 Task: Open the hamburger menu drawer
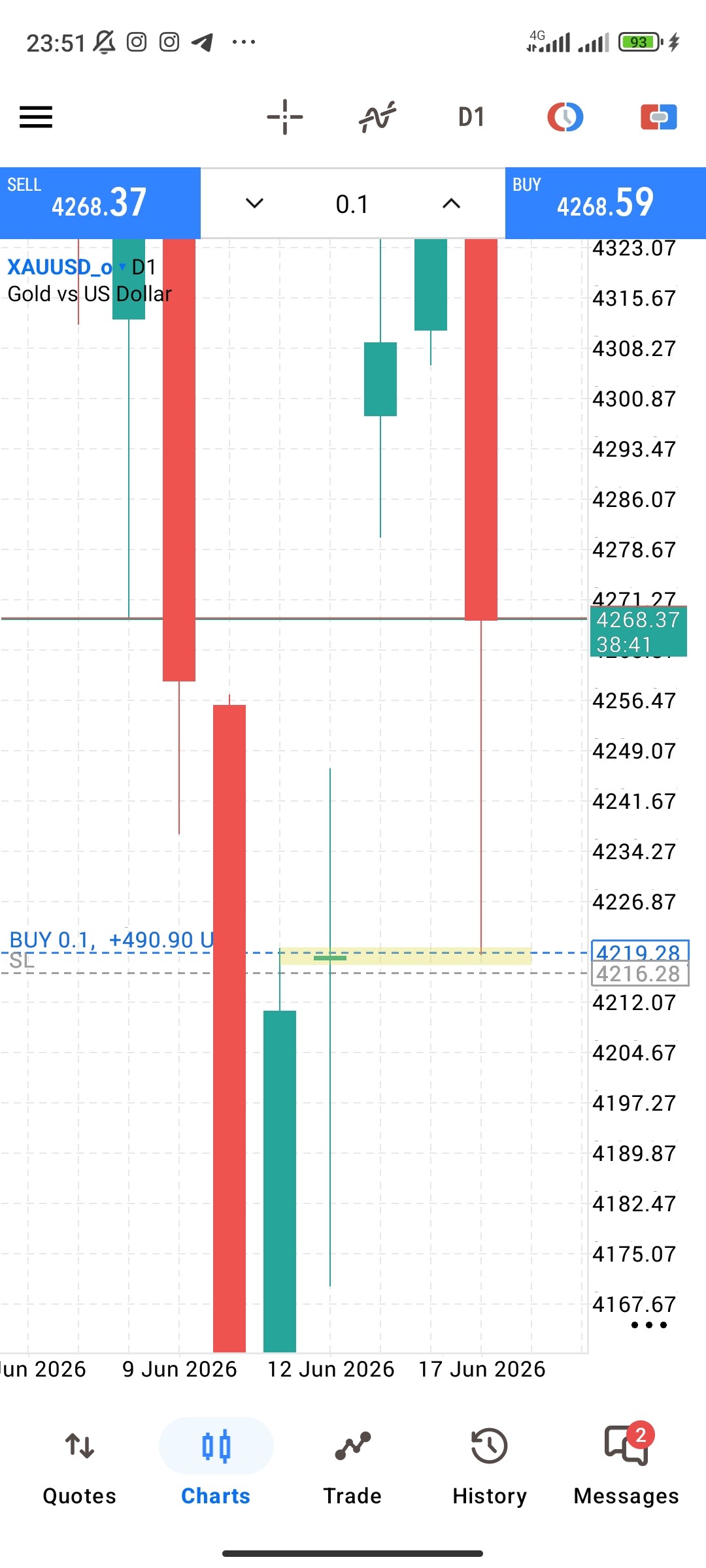36,118
